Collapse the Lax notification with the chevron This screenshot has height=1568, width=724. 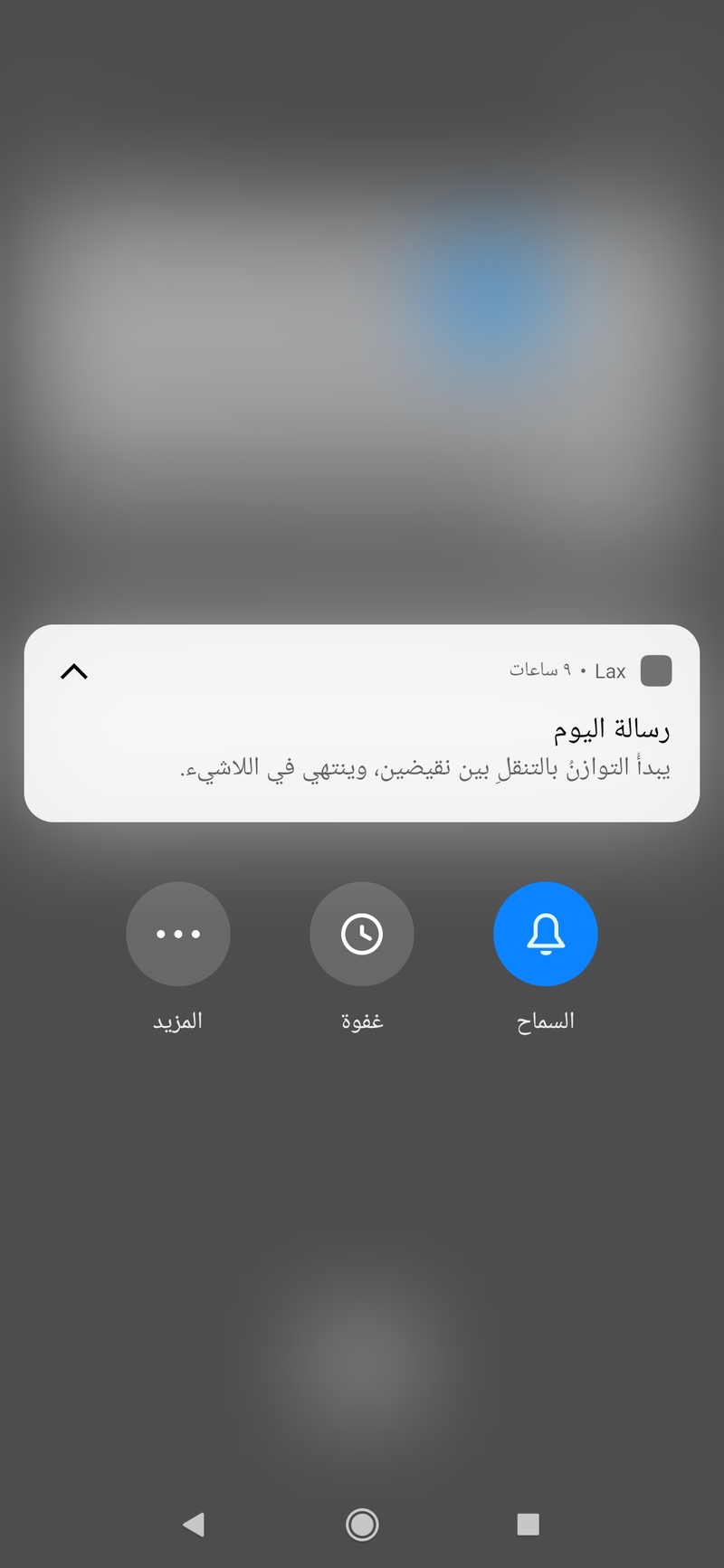pyautogui.click(x=74, y=671)
